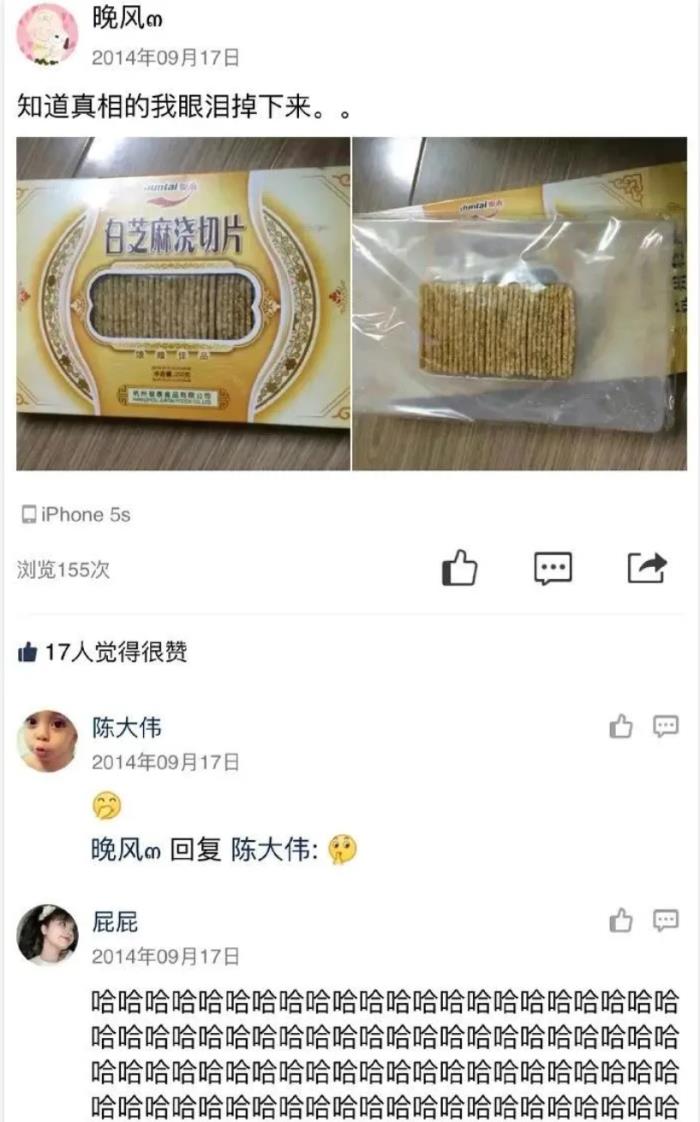Comment on 晚风's post

pos(553,568)
